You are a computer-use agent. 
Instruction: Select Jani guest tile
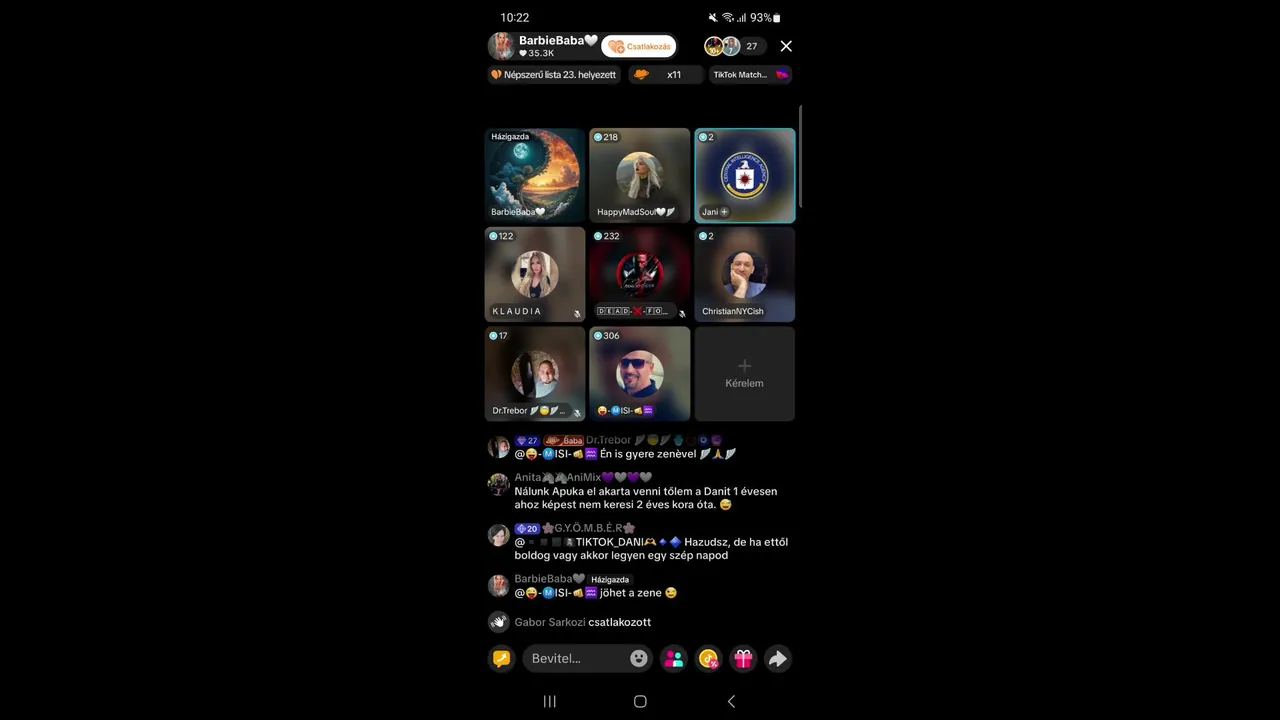point(744,175)
